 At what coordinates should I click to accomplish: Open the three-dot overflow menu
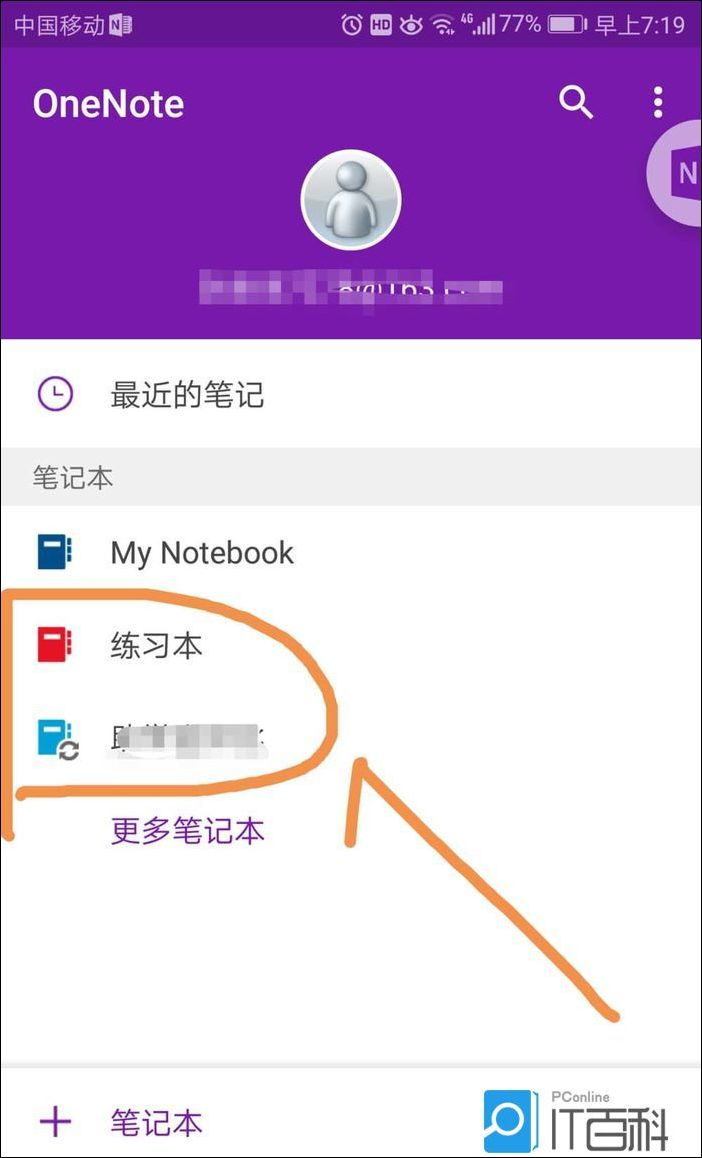(657, 102)
